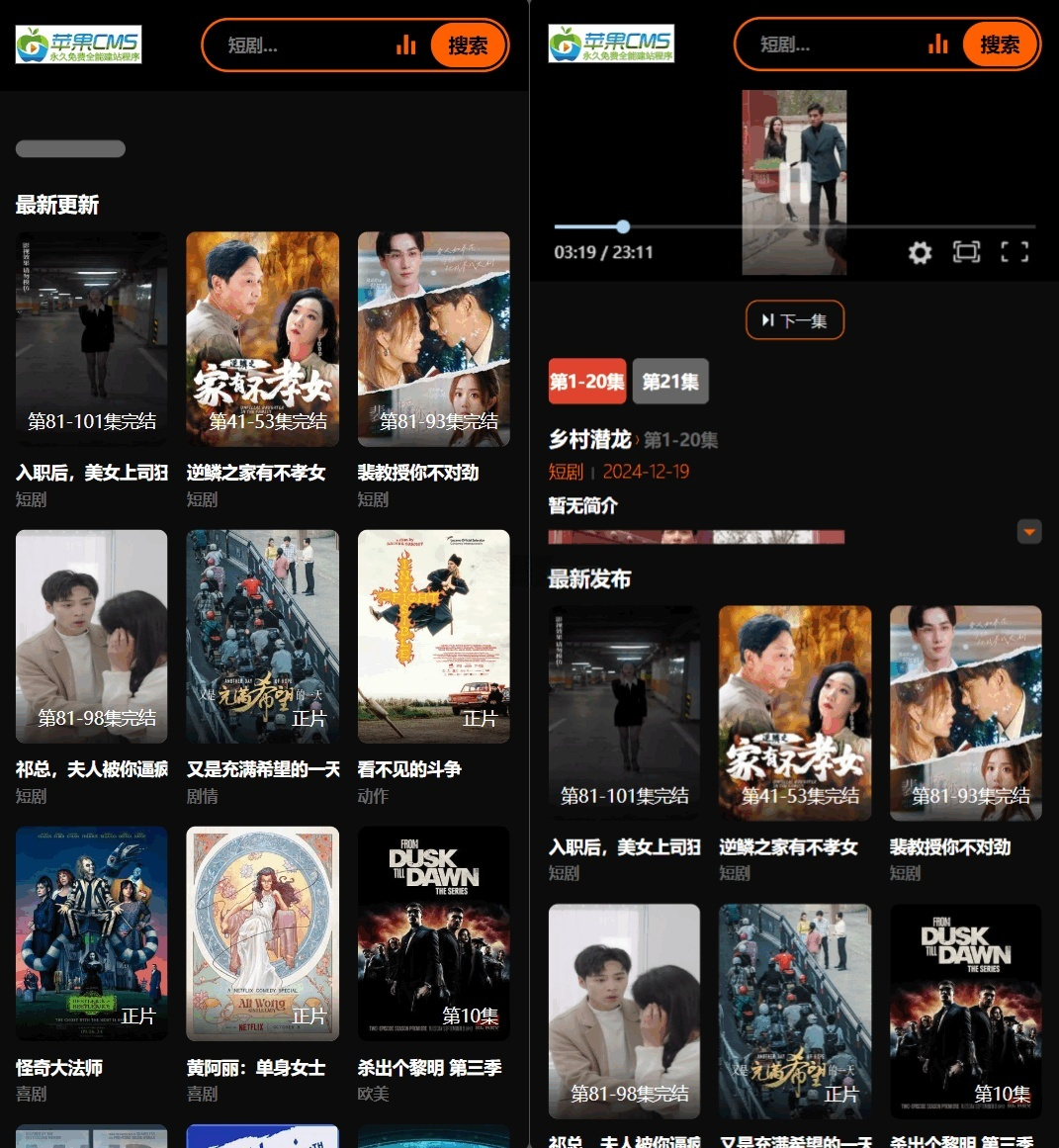Open the player settings gear icon

[x=920, y=252]
